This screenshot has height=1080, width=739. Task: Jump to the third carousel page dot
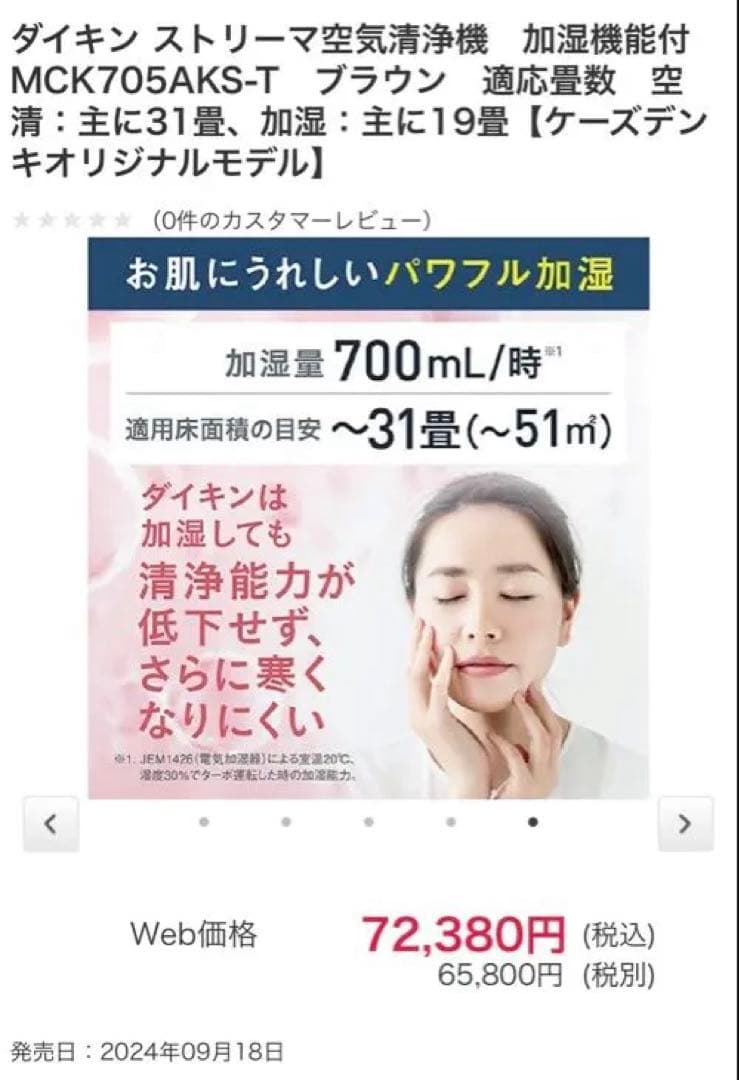coord(368,822)
